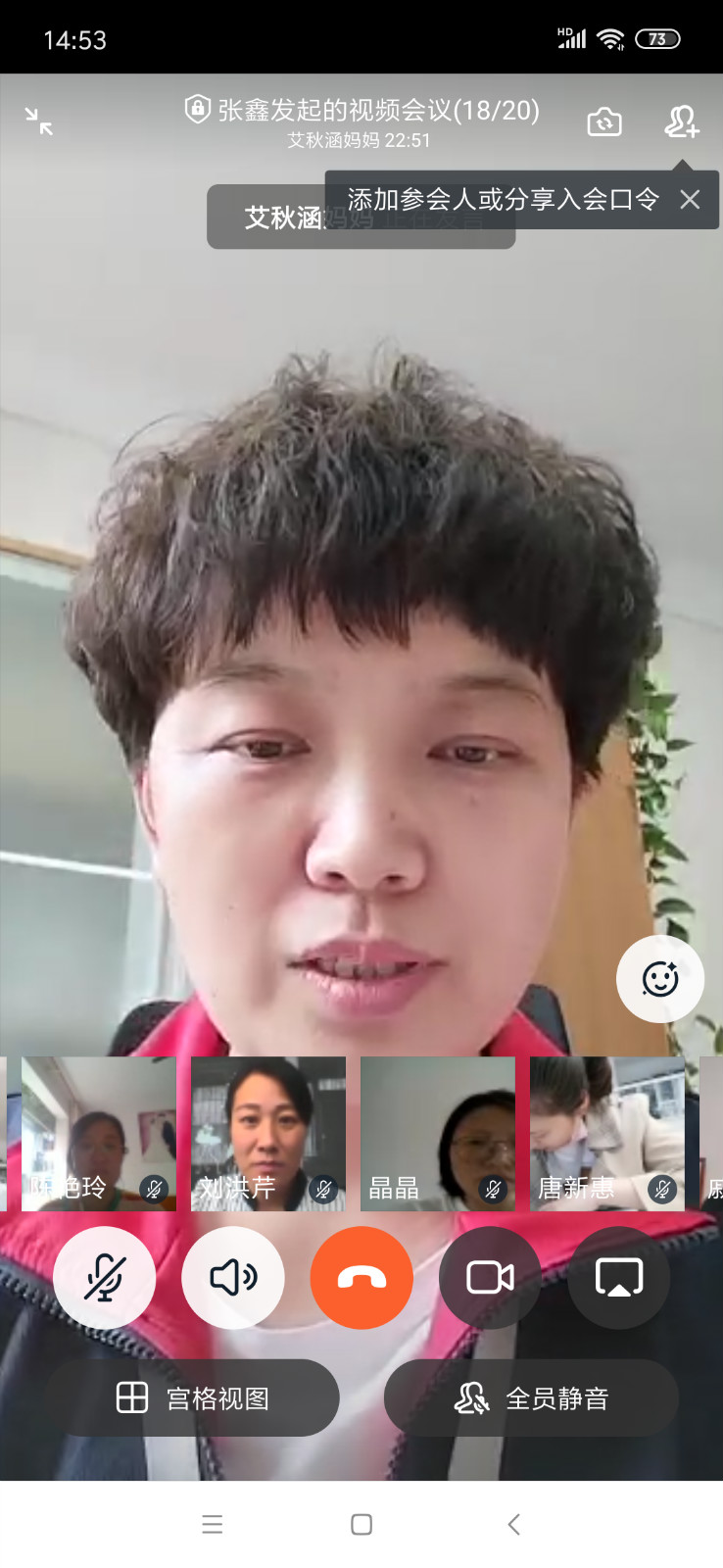Open the beauty filter face icon
The height and width of the screenshot is (1568, 723).
pyautogui.click(x=659, y=979)
